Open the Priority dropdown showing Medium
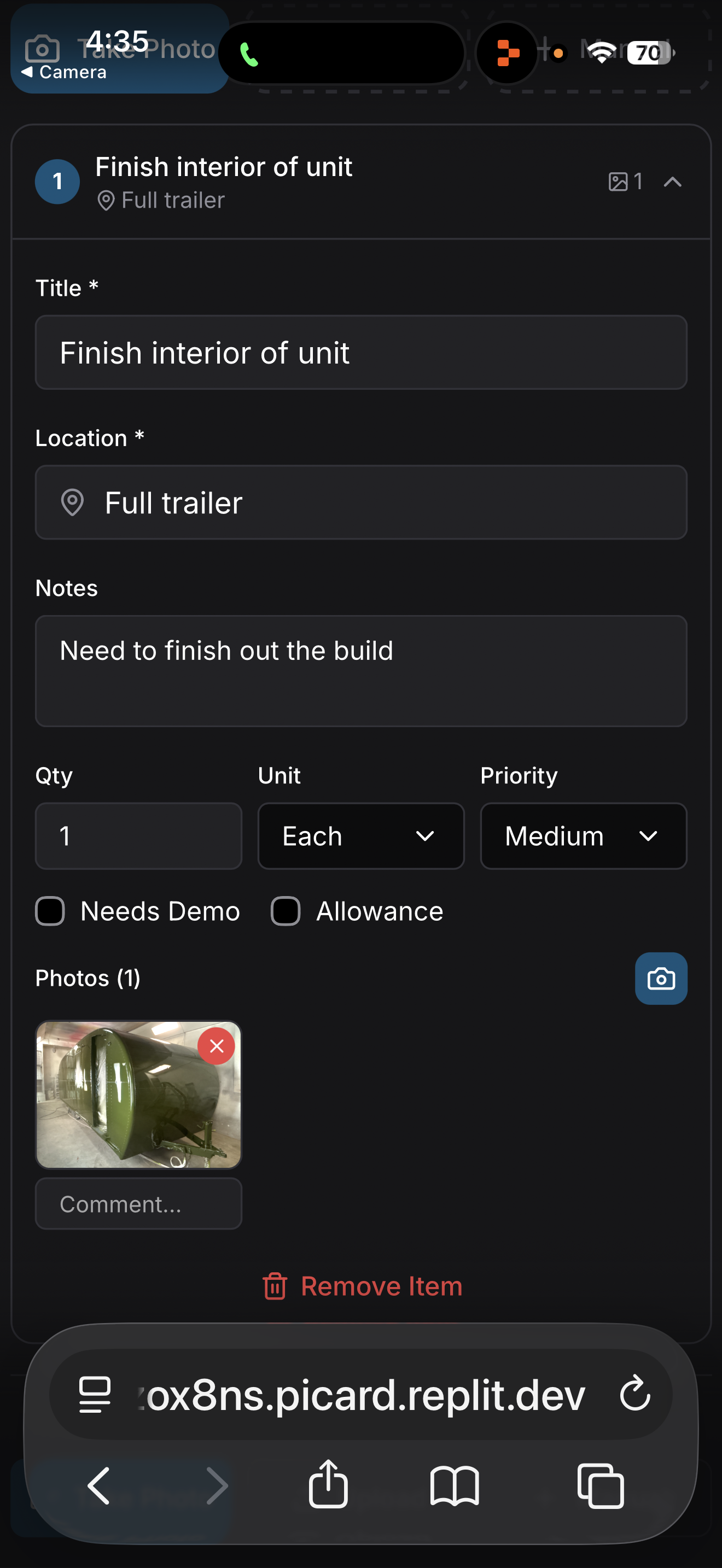 [x=583, y=836]
